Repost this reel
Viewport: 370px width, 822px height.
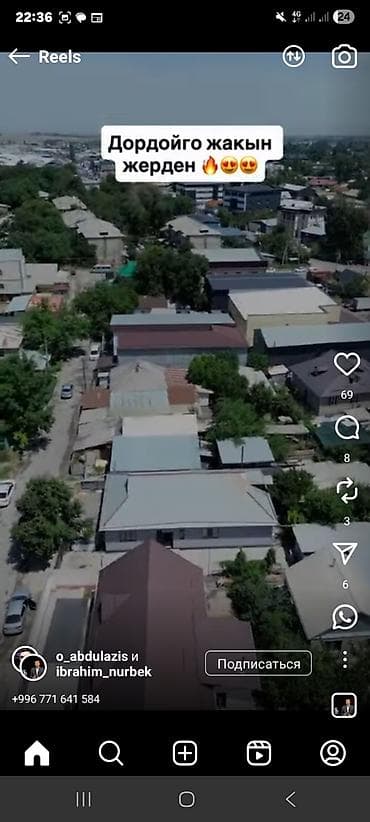346,491
